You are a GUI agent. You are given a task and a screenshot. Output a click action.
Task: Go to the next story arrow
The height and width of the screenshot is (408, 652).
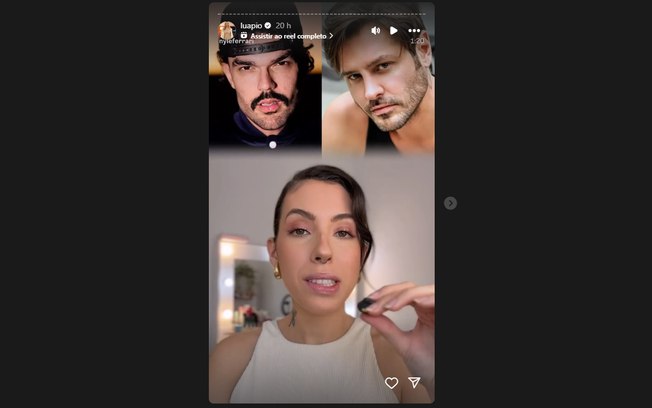(450, 203)
